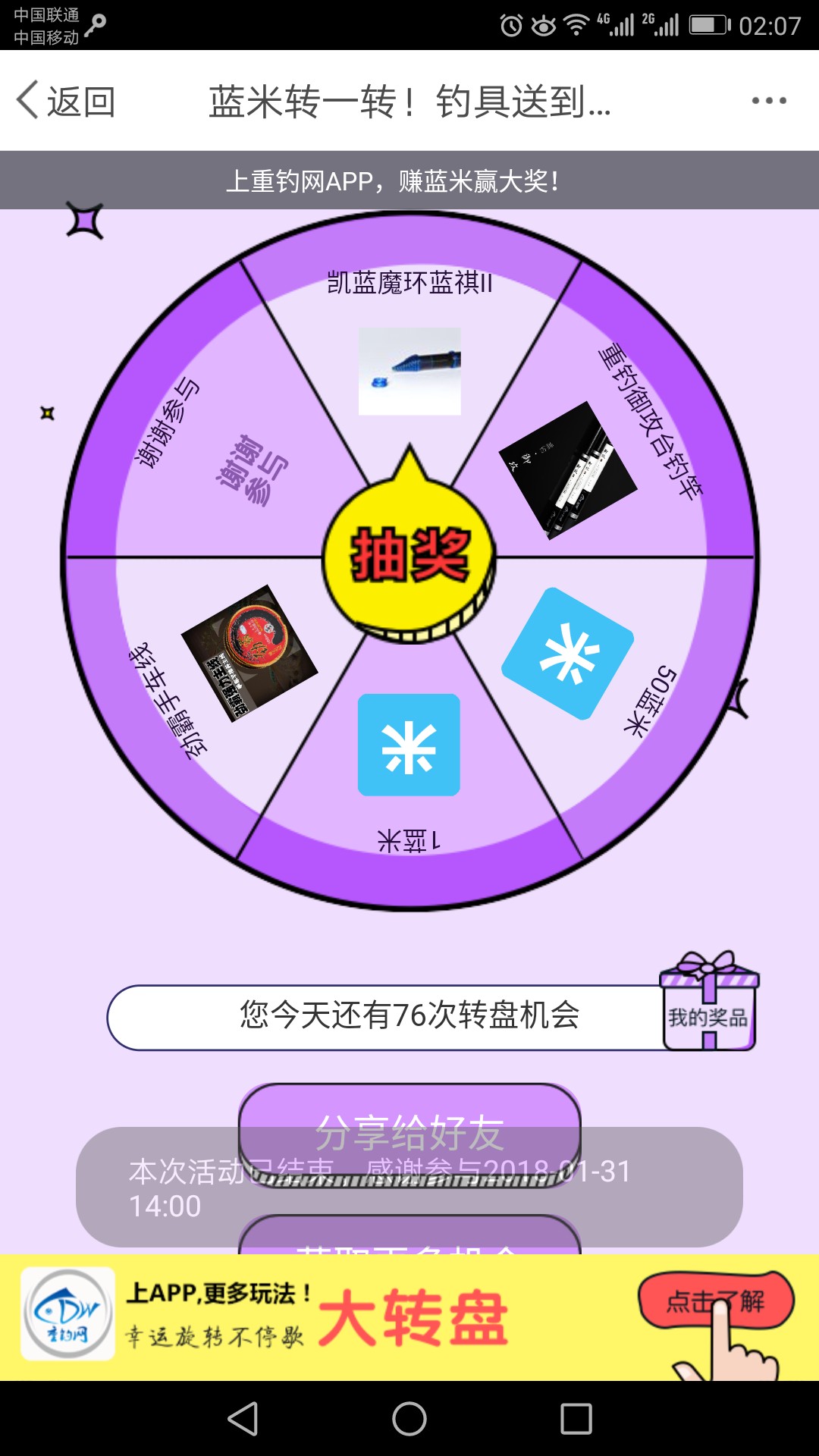819x1456 pixels.
Task: Tap the system back navigation button
Action: [243, 1418]
